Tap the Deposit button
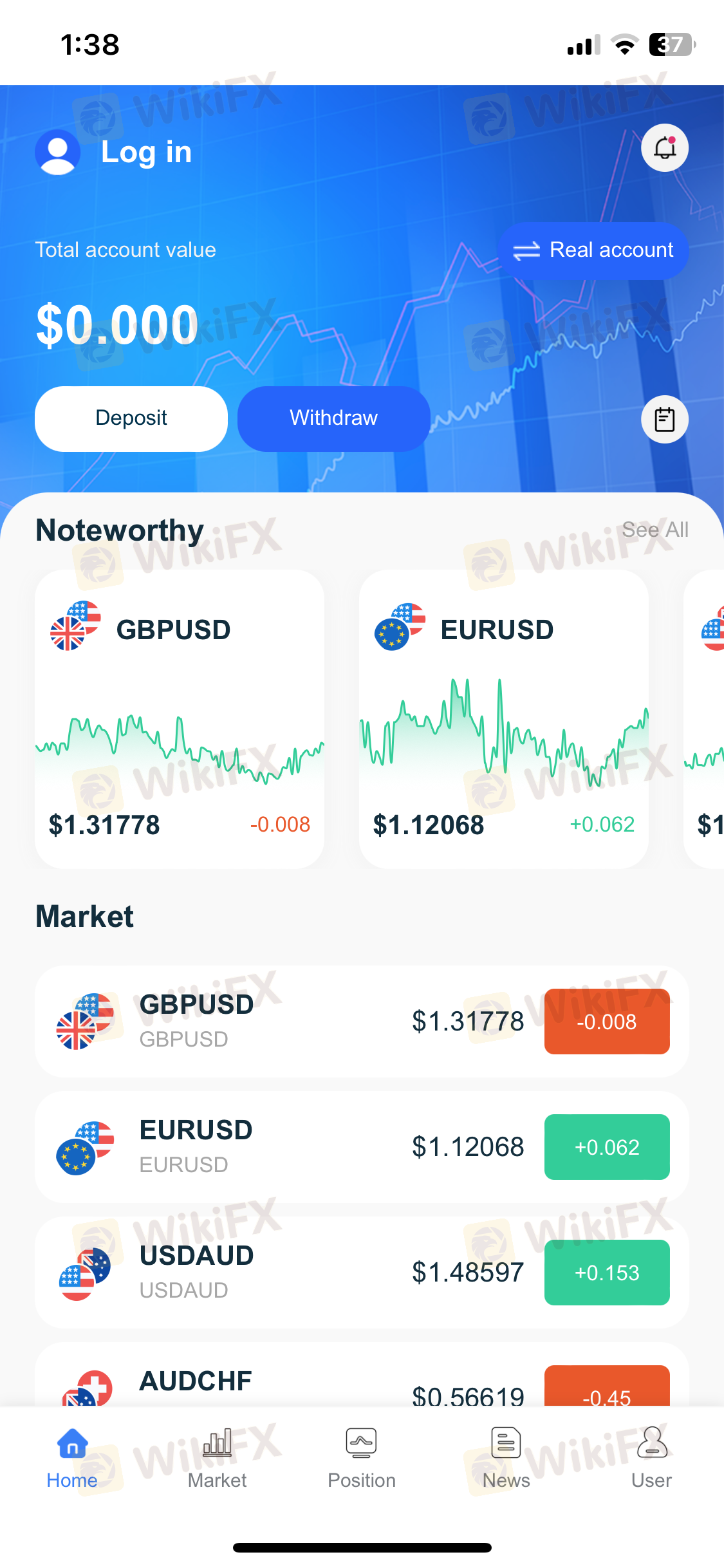Screen dimensions: 724x1568 (131, 418)
